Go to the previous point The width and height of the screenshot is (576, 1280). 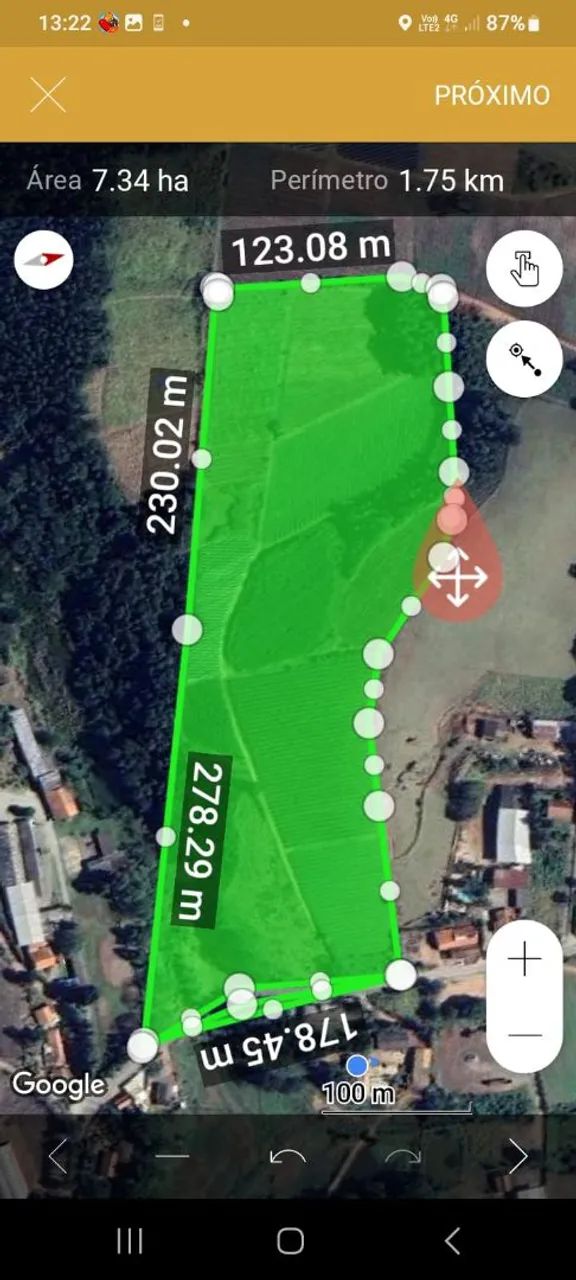click(58, 1157)
